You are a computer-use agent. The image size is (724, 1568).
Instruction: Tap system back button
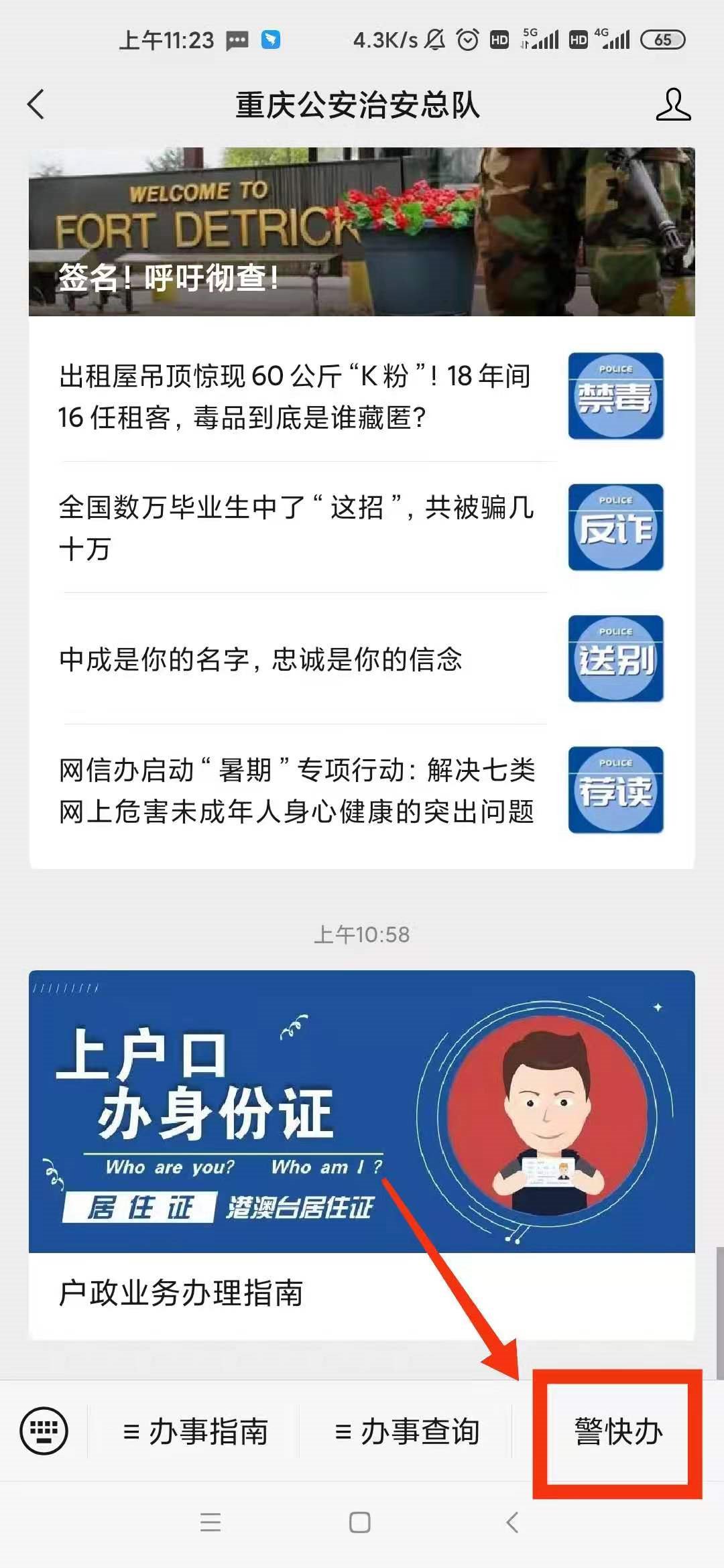[512, 1522]
